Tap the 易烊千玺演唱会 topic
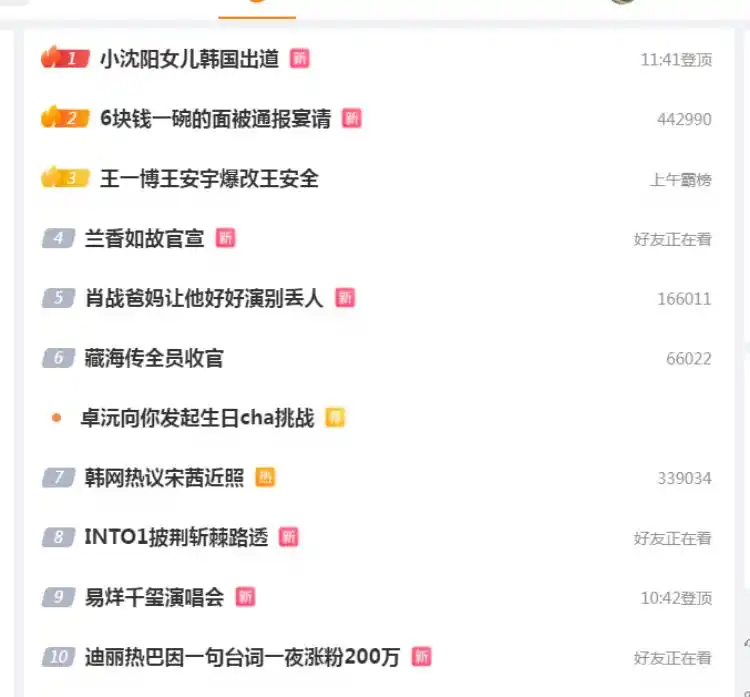 154,597
